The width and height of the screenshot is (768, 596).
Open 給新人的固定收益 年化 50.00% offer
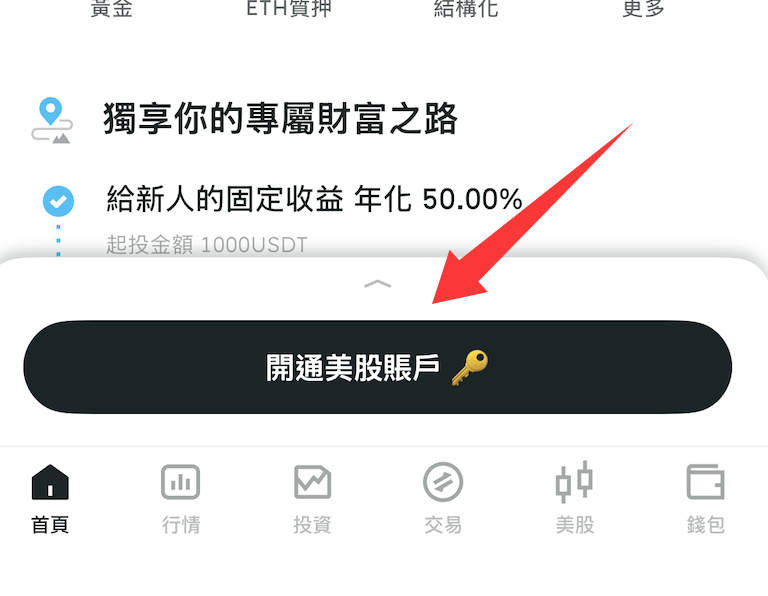point(314,200)
